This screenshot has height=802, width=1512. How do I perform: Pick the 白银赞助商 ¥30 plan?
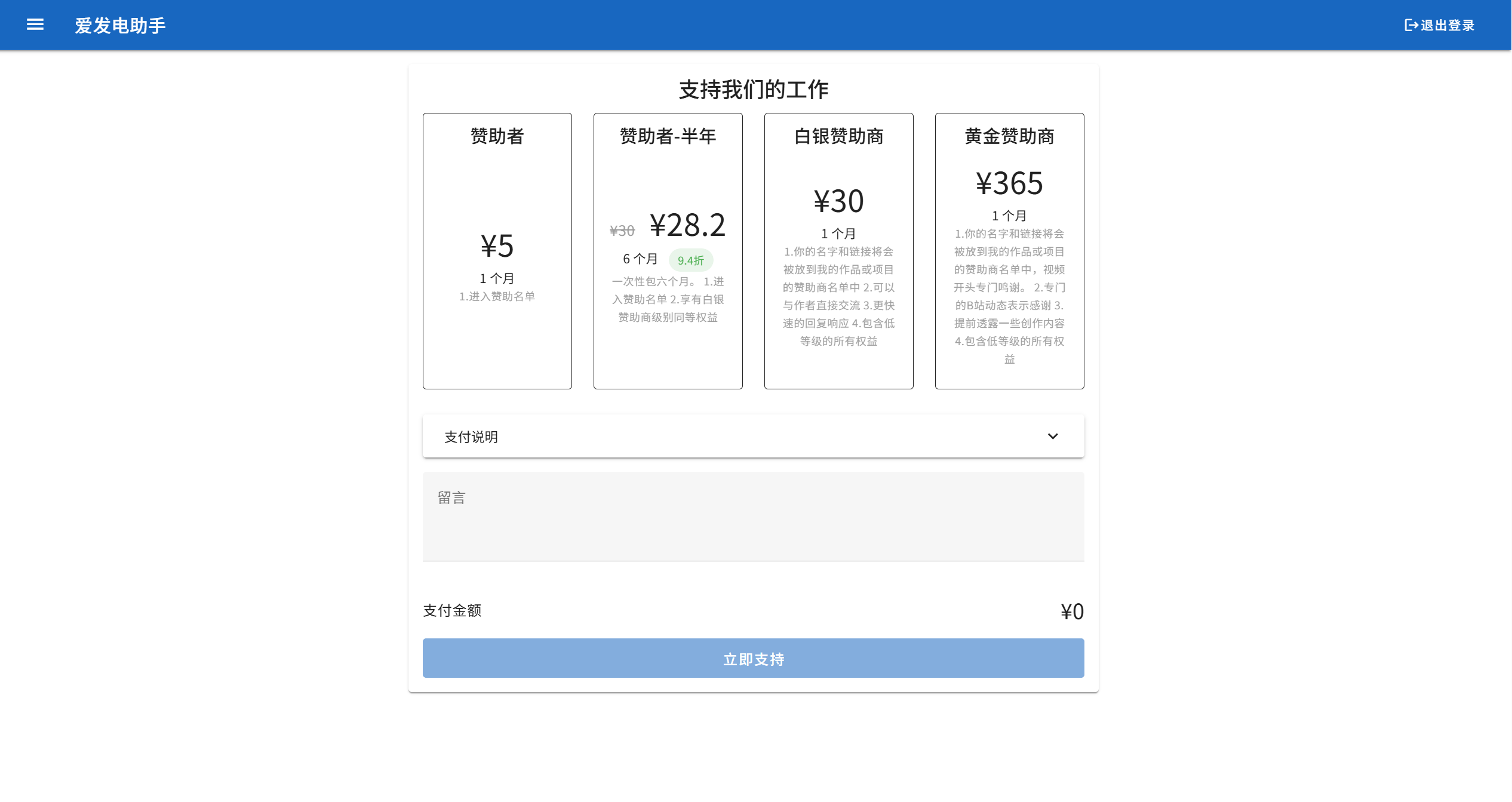point(838,251)
